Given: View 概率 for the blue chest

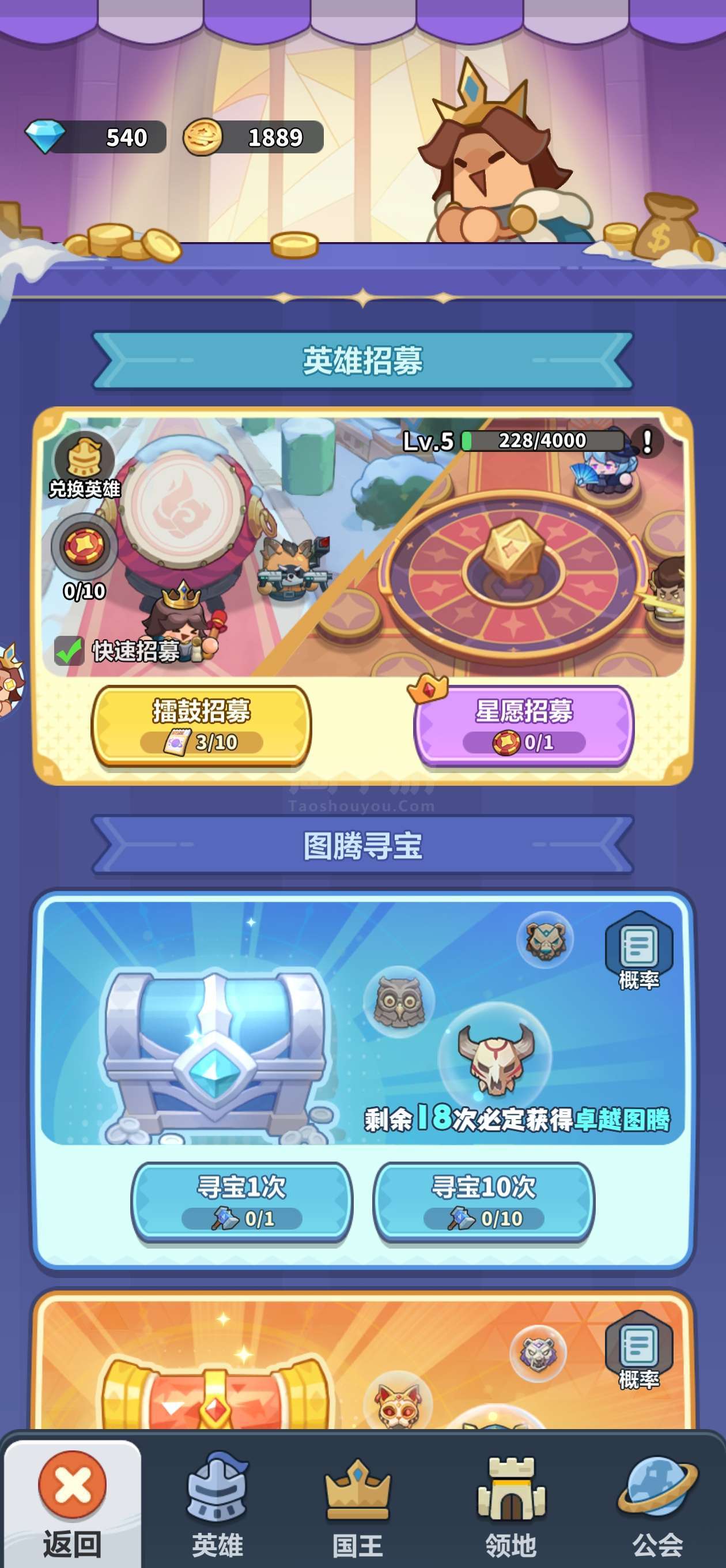Looking at the screenshot, I should click(x=638, y=951).
